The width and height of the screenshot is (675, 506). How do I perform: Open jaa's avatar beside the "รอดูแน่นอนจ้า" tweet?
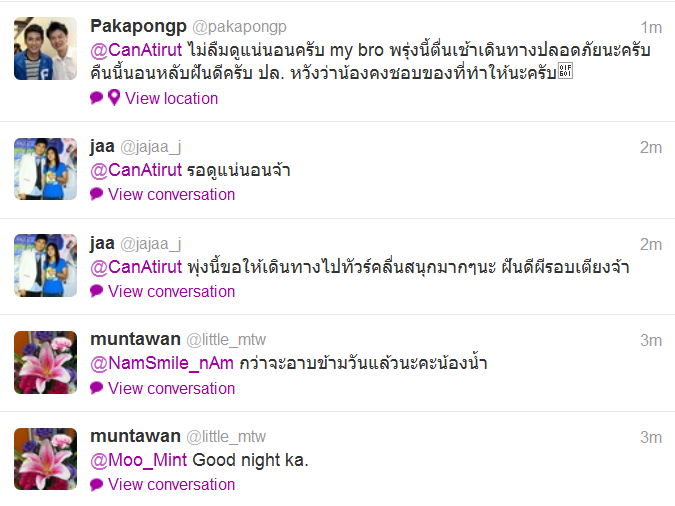(x=45, y=168)
